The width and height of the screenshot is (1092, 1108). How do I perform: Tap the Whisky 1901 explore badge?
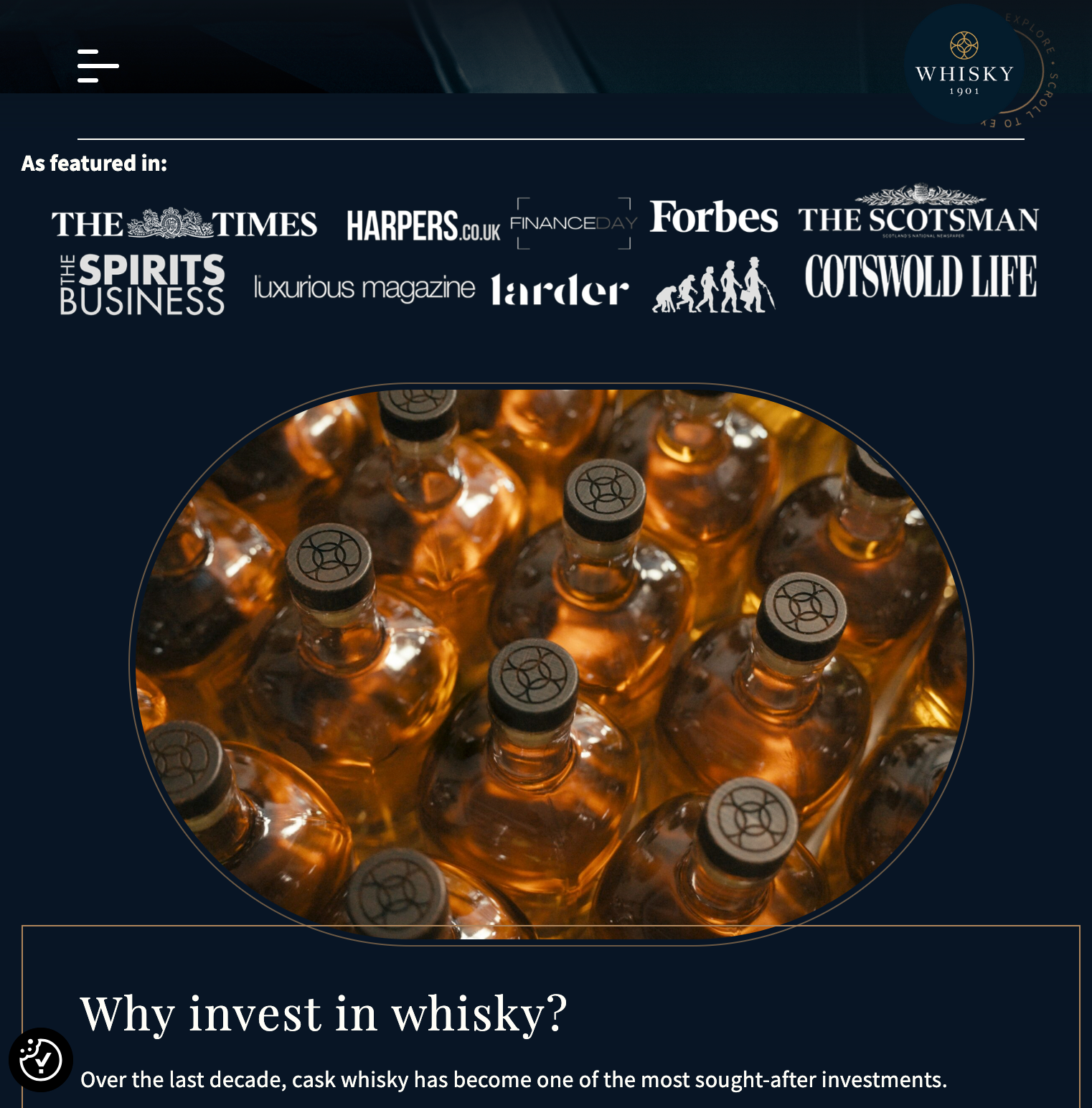(x=964, y=66)
